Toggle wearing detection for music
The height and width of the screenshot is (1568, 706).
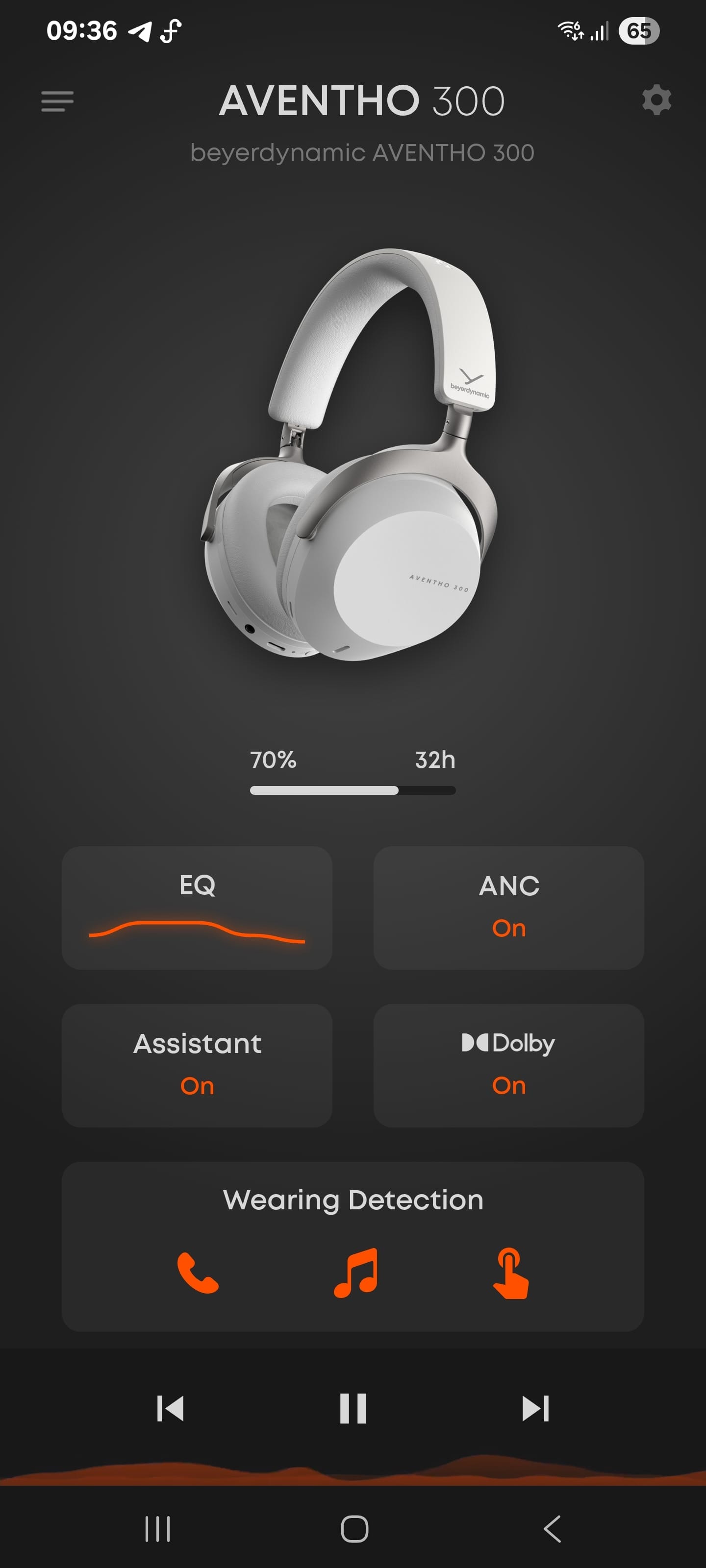click(356, 1273)
